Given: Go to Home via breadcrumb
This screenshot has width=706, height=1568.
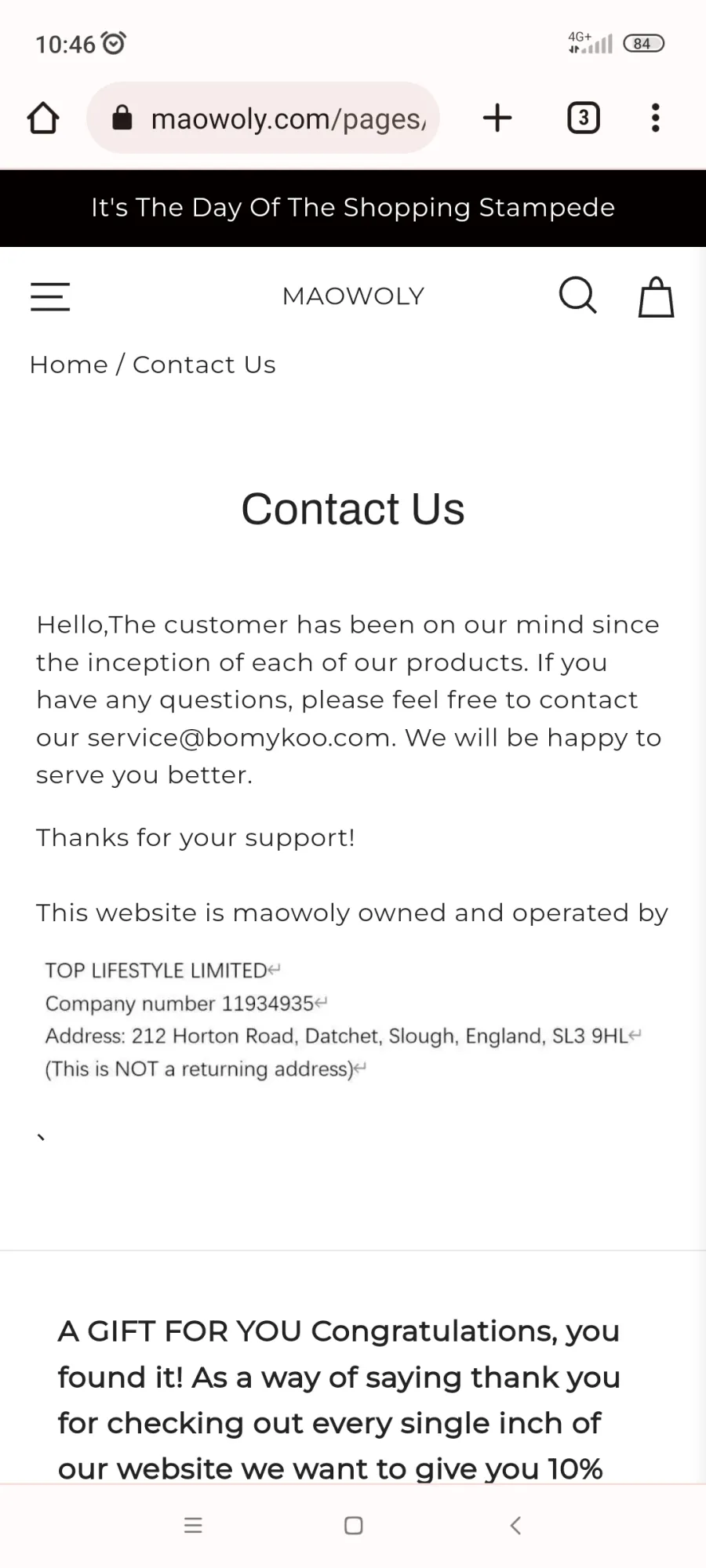Looking at the screenshot, I should click(69, 365).
